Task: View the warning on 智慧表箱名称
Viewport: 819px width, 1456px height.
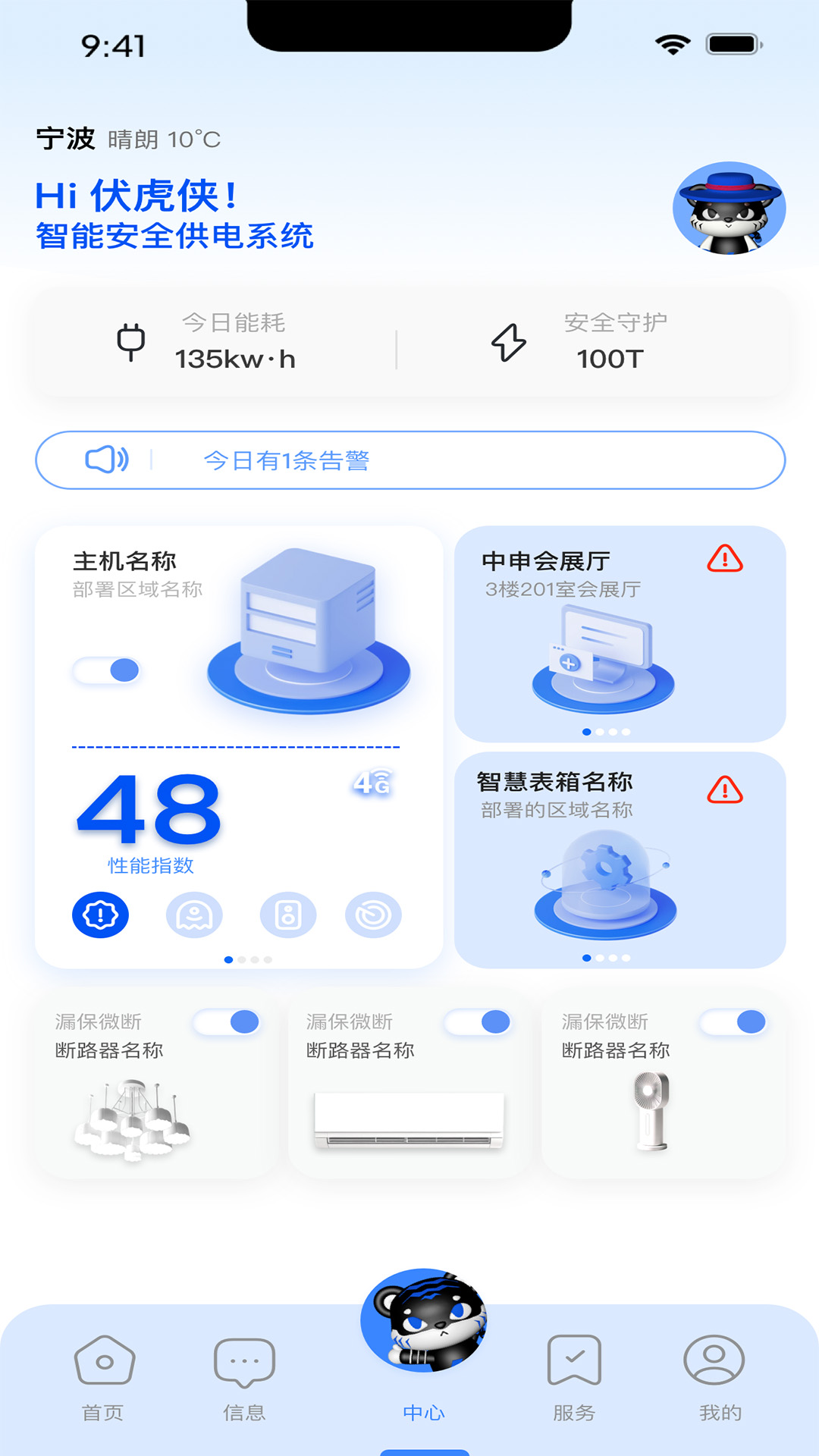Action: click(x=725, y=790)
